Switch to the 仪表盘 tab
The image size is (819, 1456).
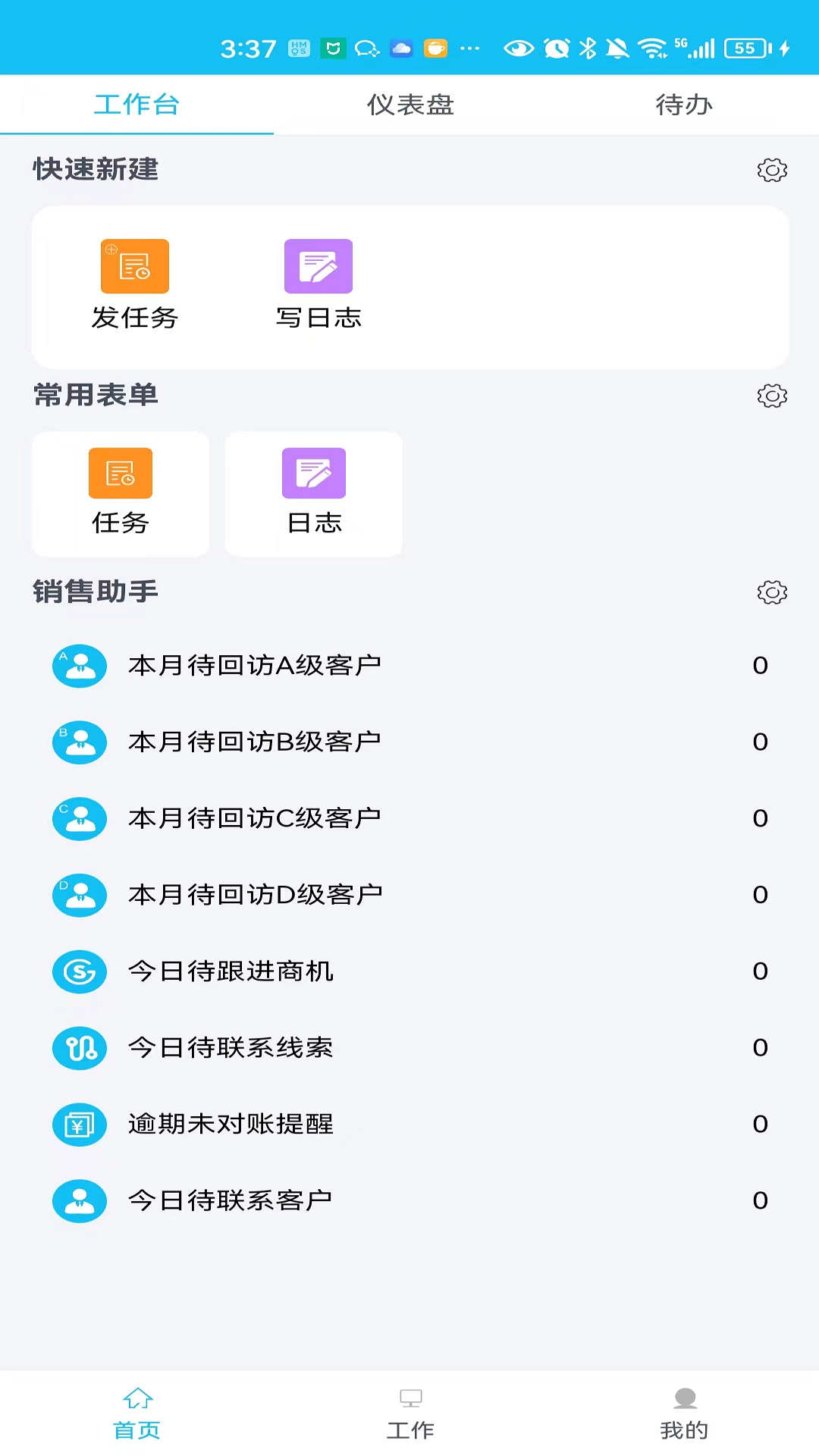[409, 105]
